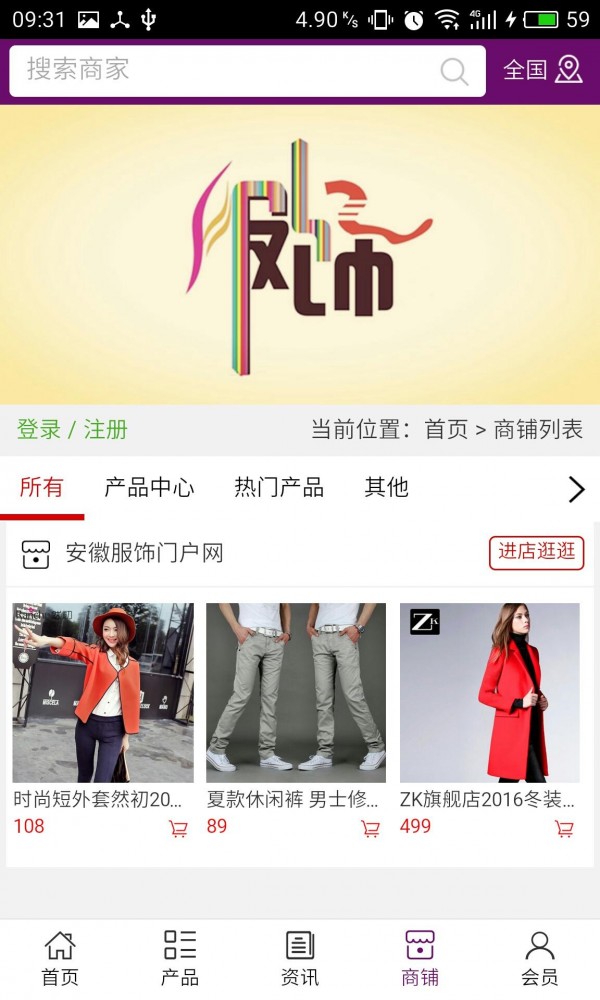Add the 89 casual pants to cart
The width and height of the screenshot is (600, 1000).
pos(370,828)
